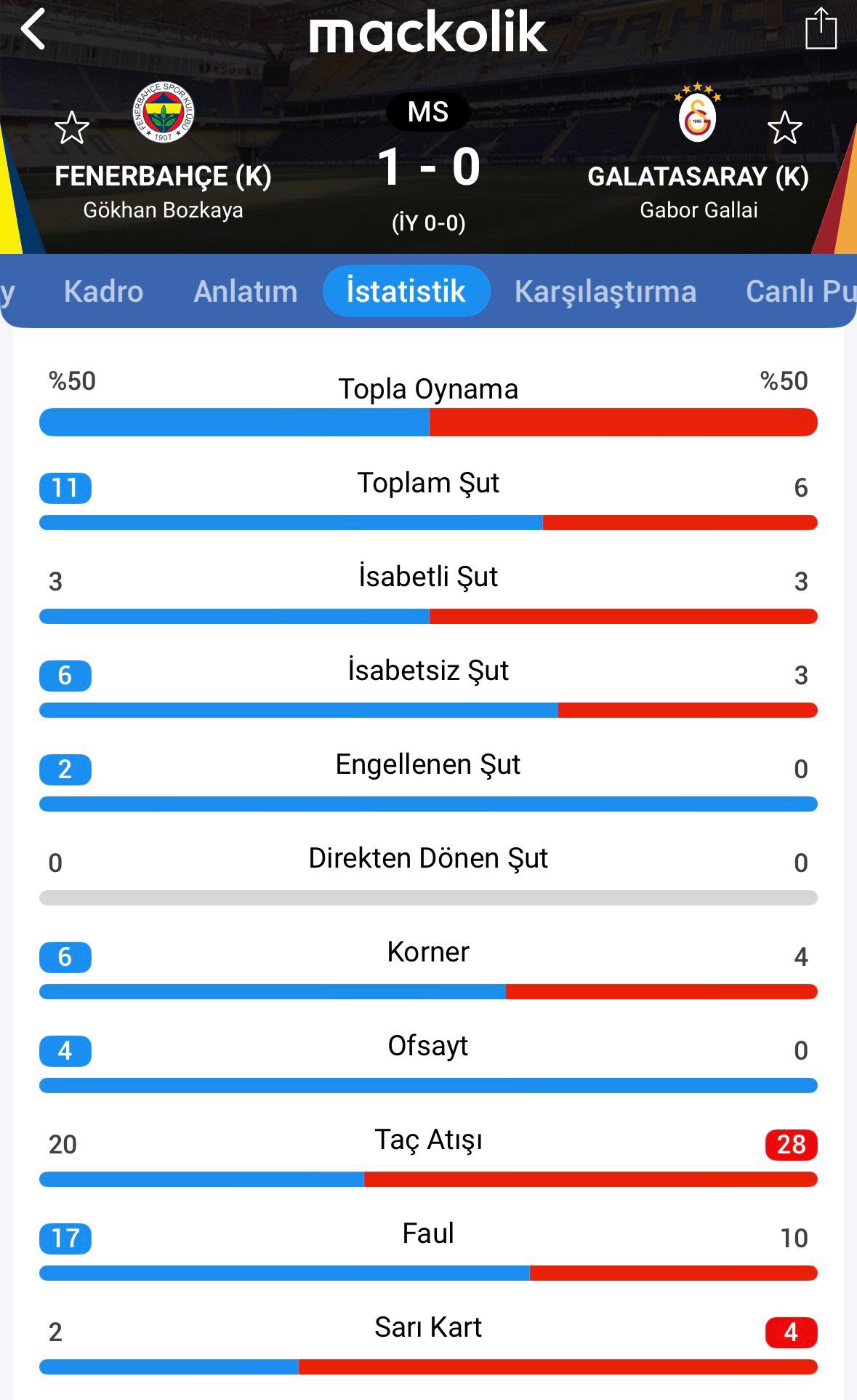
Task: Share this match via share icon
Action: pyautogui.click(x=821, y=30)
